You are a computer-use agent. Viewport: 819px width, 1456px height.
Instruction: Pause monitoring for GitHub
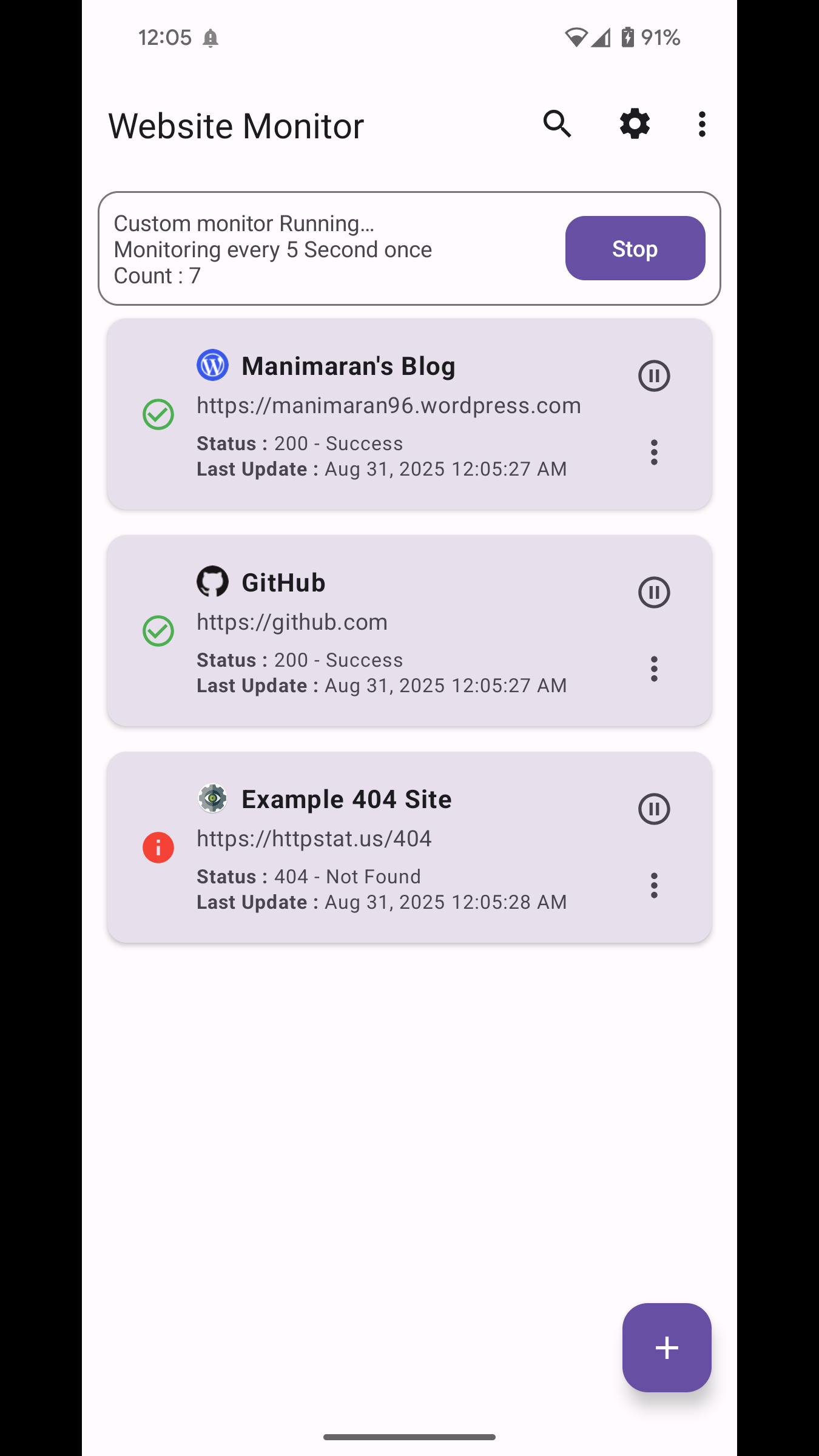coord(654,592)
